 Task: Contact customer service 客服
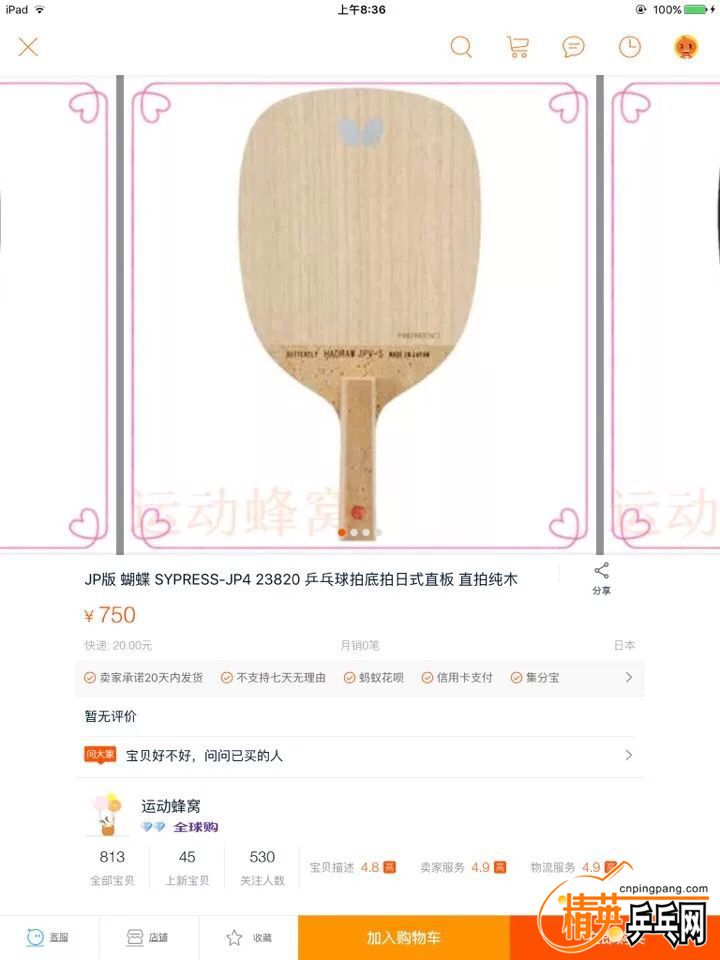coord(49,937)
